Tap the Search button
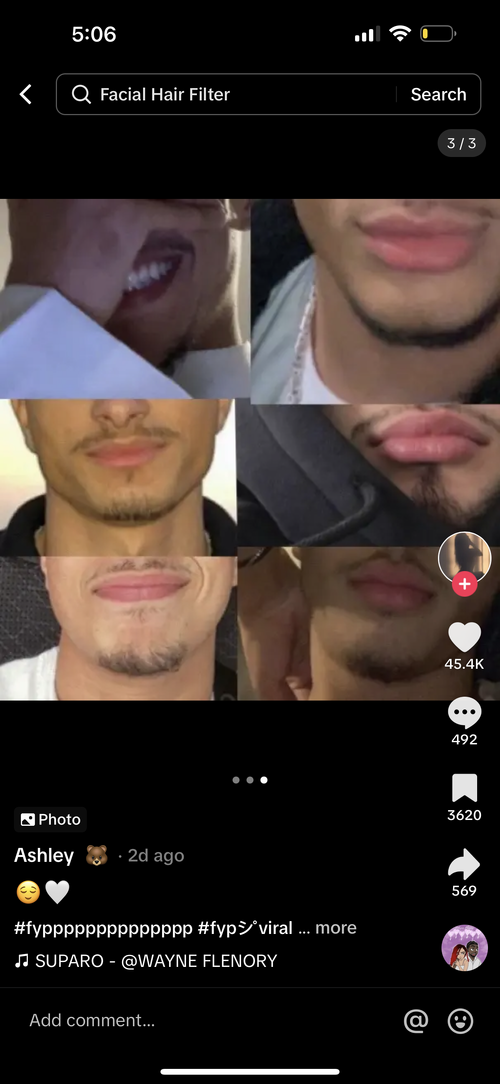This screenshot has width=500, height=1084. [438, 94]
